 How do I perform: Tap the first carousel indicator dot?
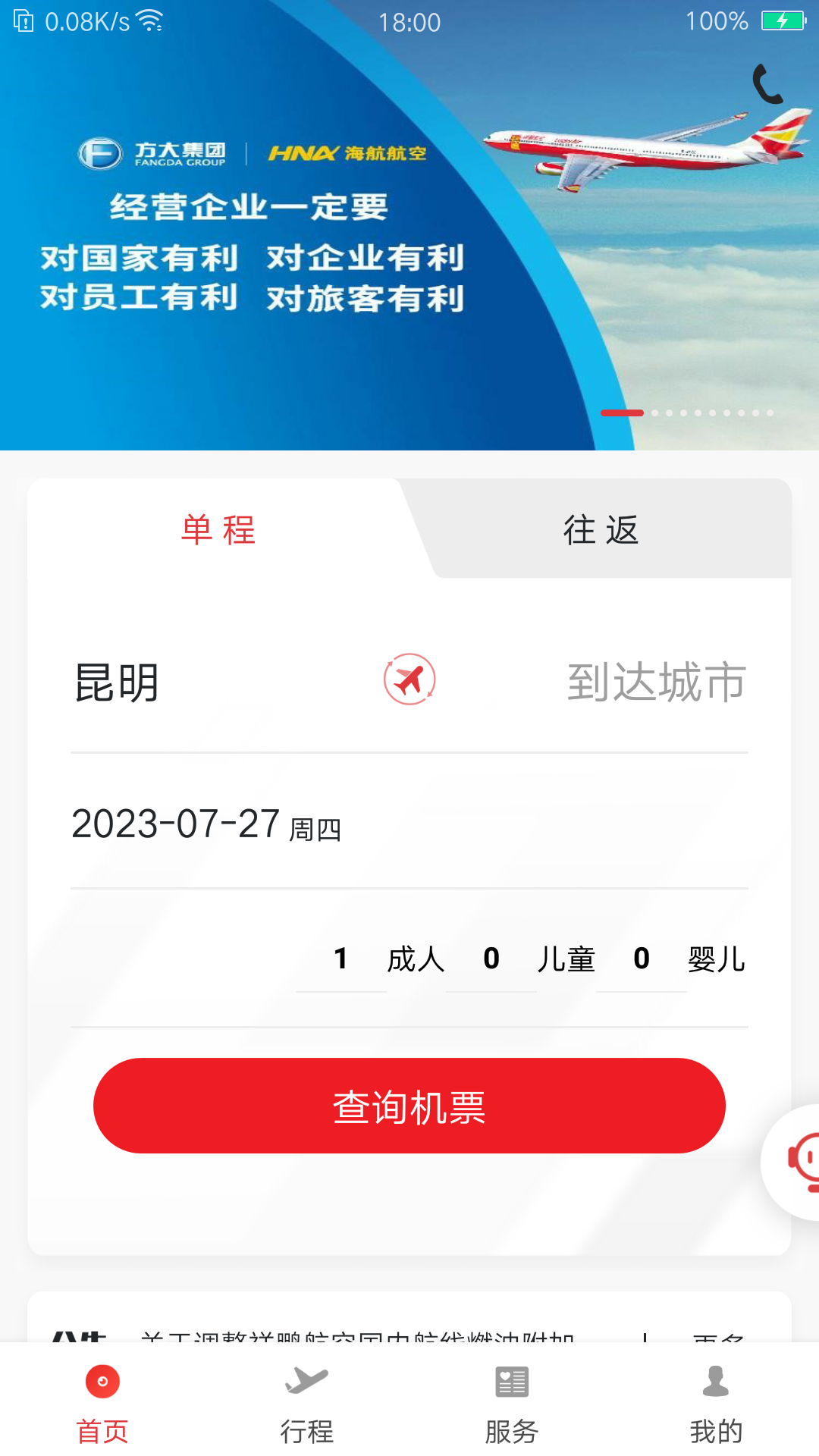[622, 413]
